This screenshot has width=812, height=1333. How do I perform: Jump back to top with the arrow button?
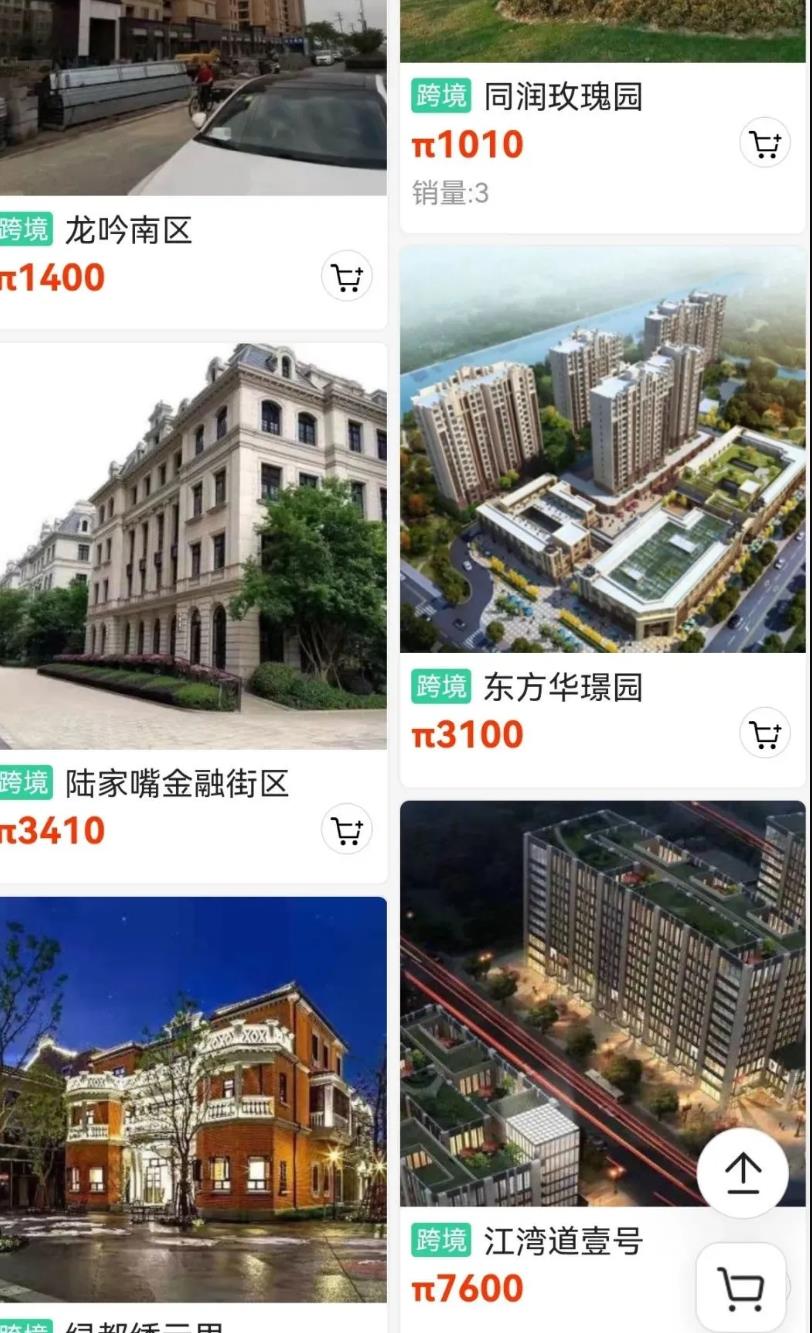pos(743,1173)
